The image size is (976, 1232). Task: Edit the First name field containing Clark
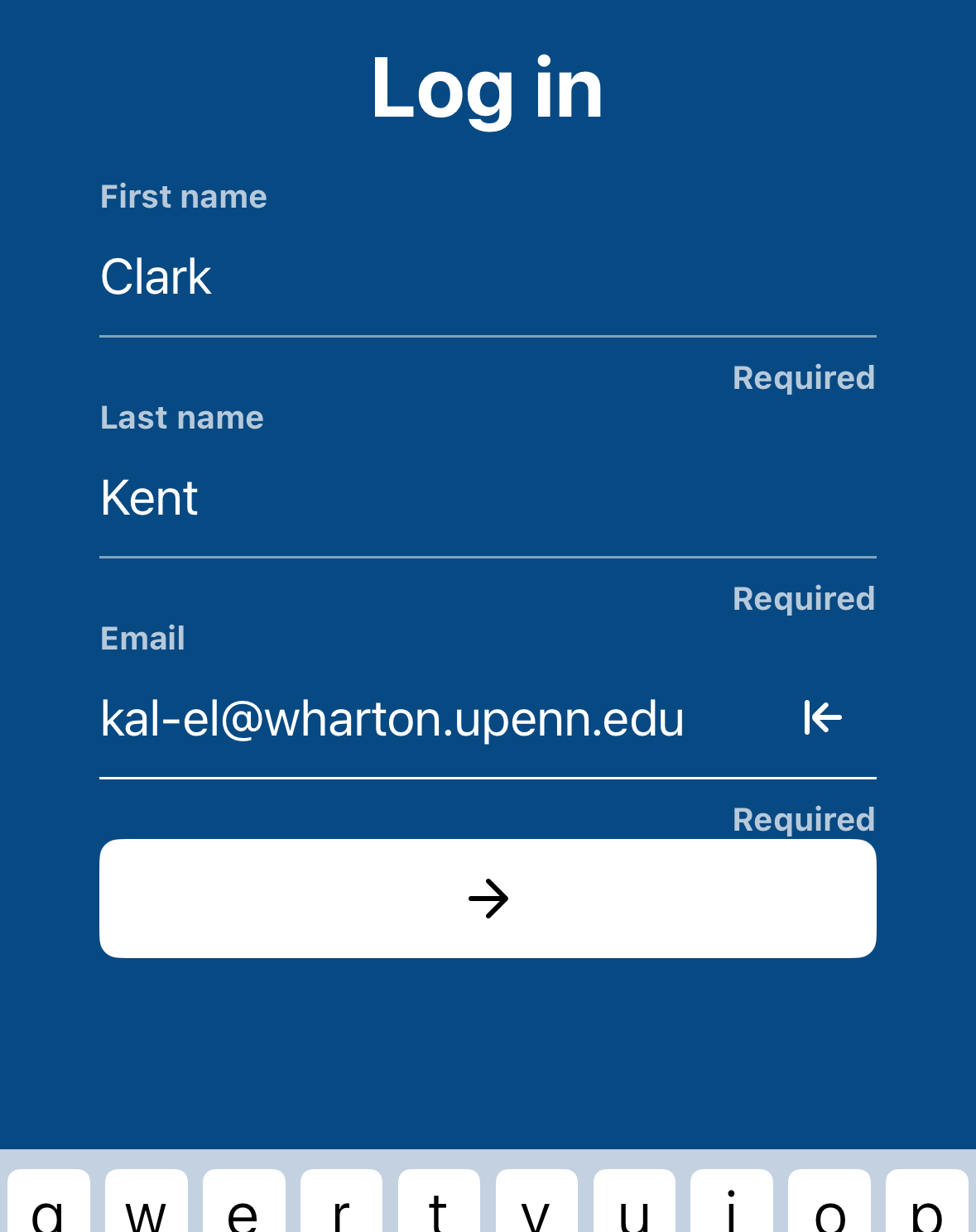487,277
